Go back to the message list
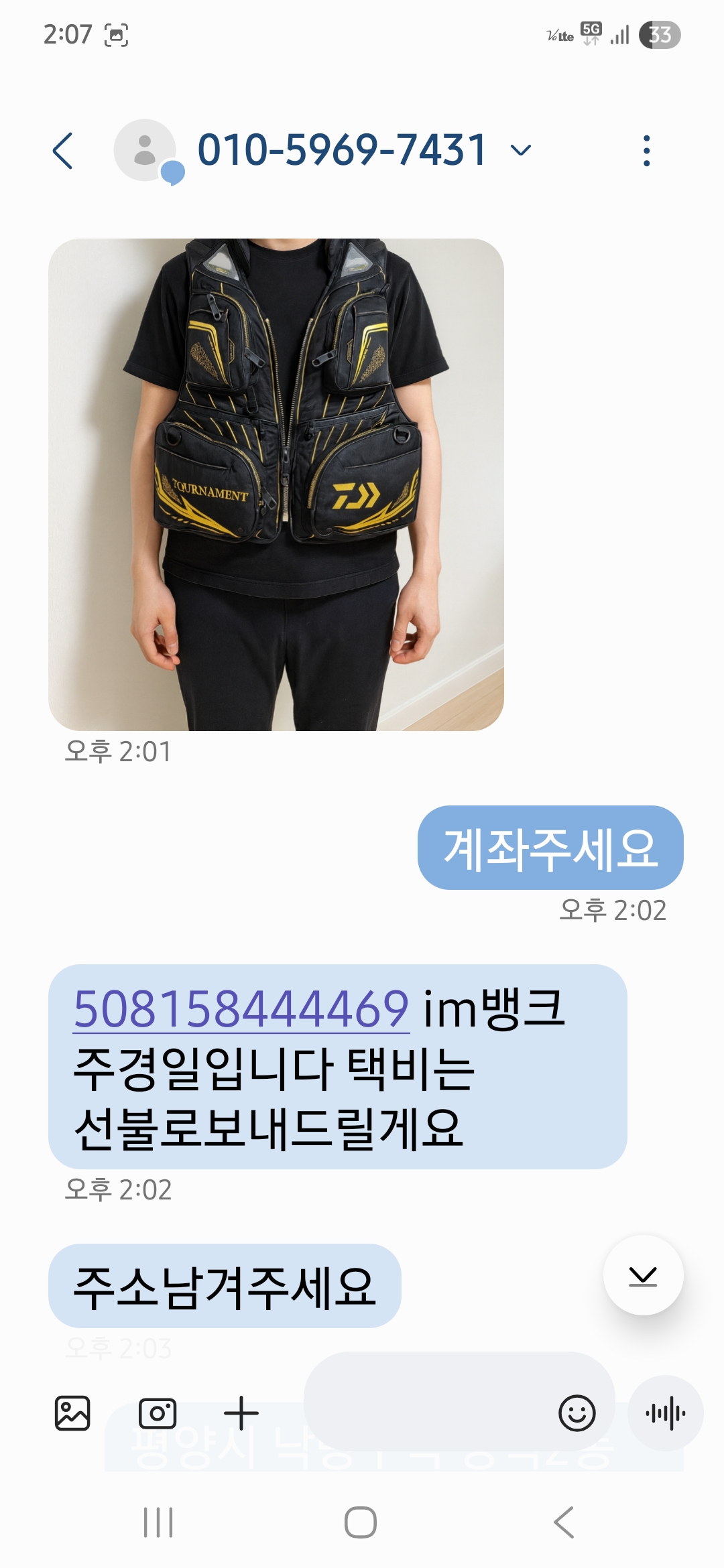This screenshot has height=1568, width=724. (x=63, y=150)
